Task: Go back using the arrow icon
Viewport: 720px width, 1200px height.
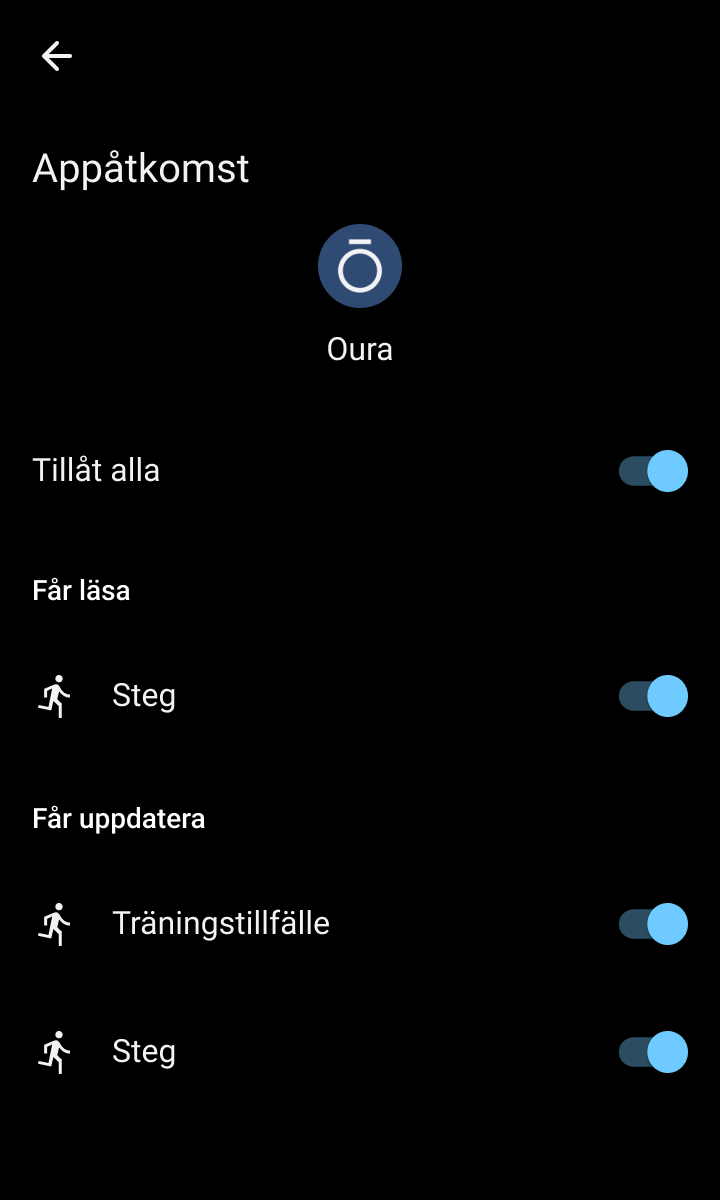Action: pyautogui.click(x=57, y=57)
